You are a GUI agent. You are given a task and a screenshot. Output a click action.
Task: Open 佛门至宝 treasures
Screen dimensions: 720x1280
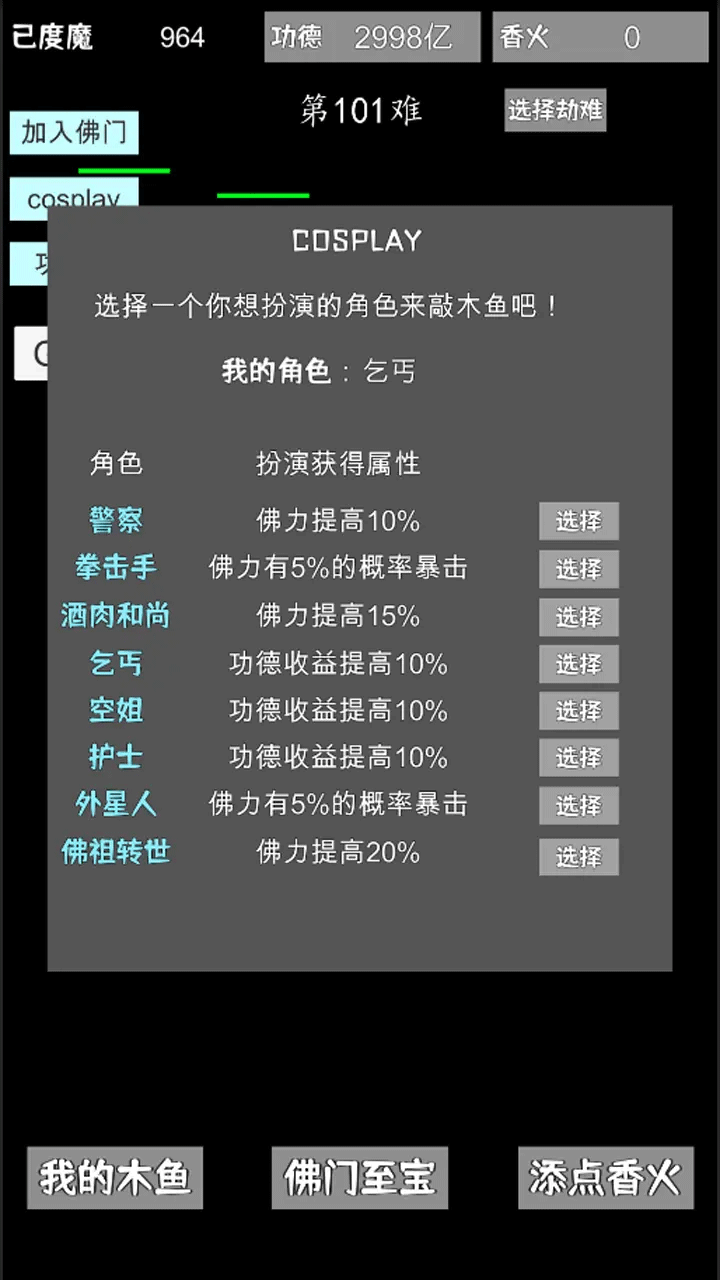(x=360, y=1178)
